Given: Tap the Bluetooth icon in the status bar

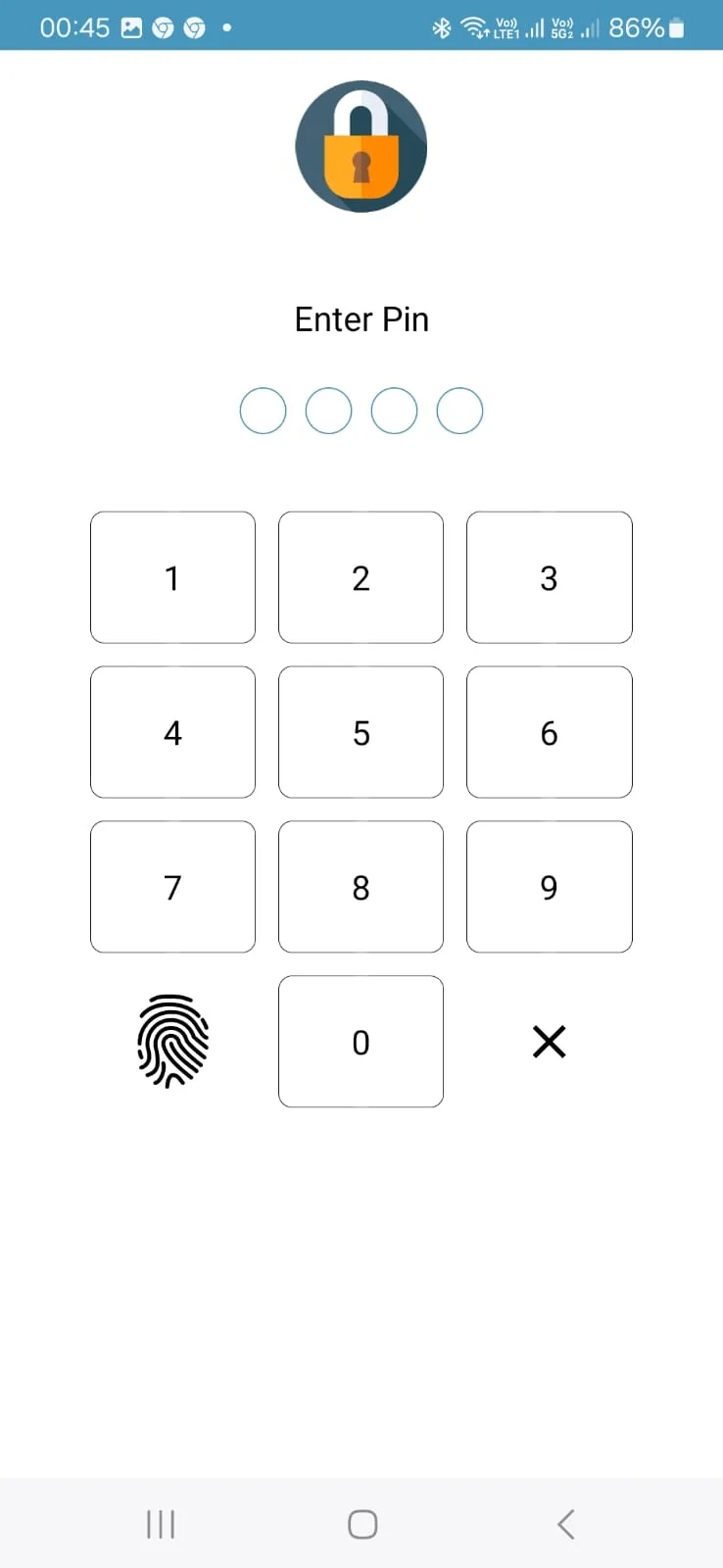Looking at the screenshot, I should [442, 28].
